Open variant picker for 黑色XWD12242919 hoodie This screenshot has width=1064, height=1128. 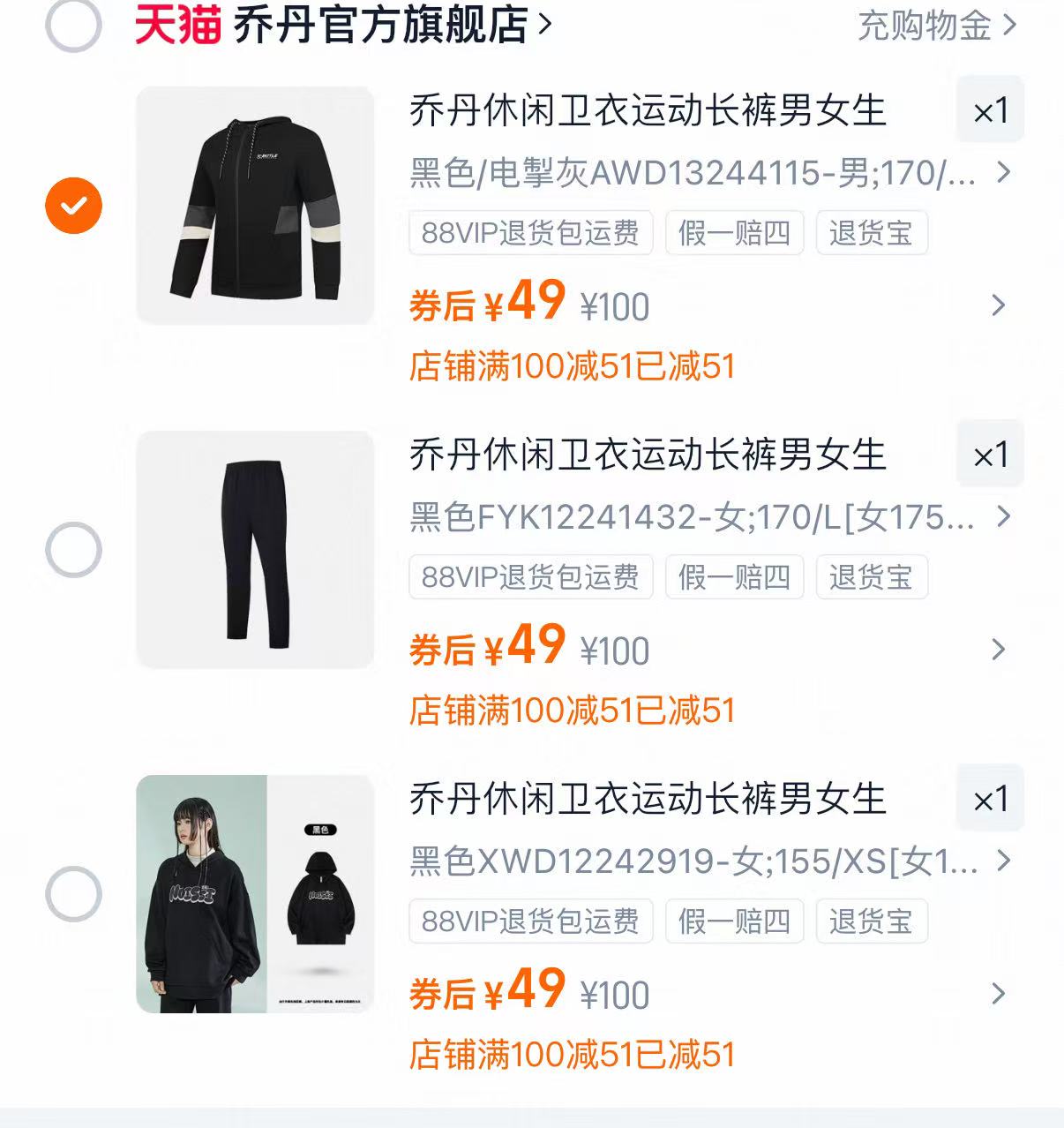tap(1002, 863)
